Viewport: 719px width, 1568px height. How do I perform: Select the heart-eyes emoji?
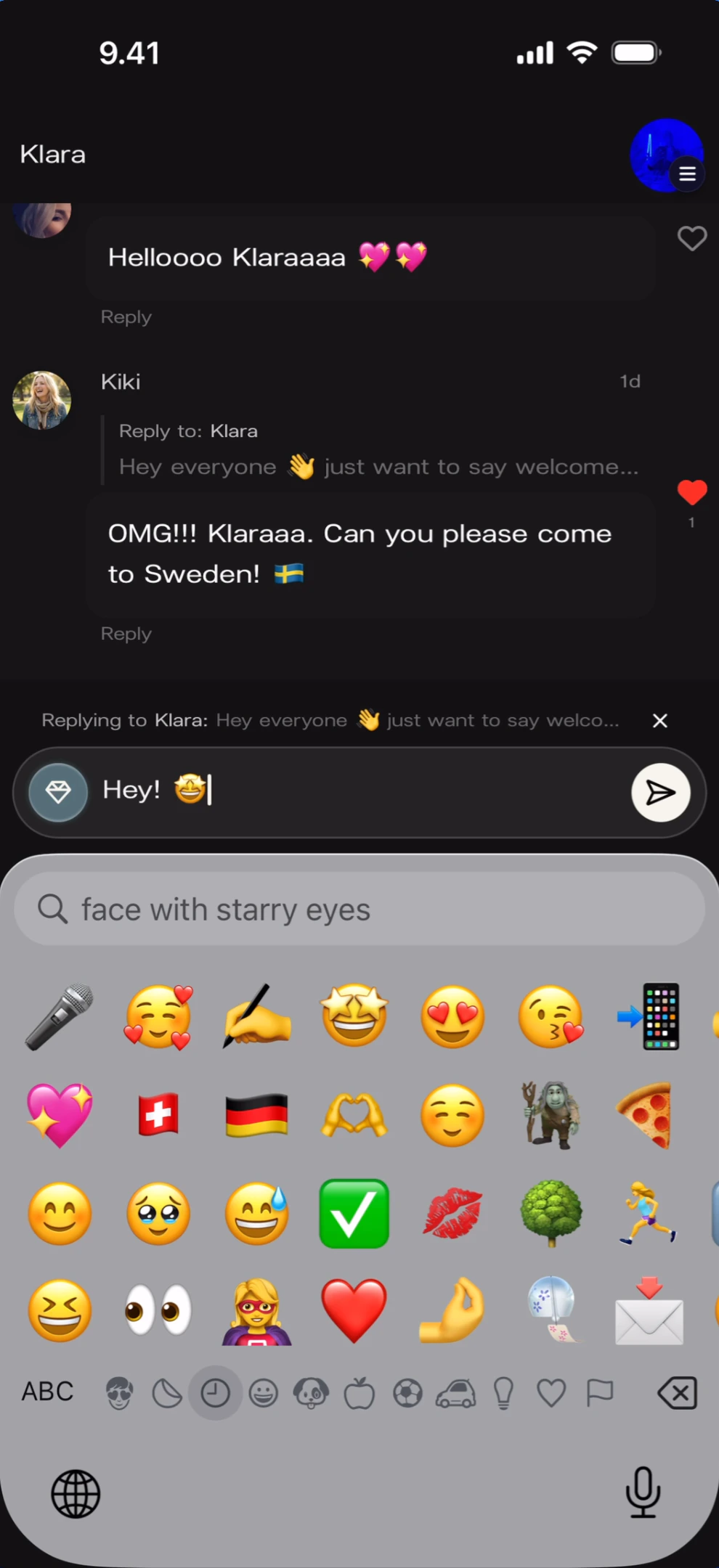point(452,1016)
